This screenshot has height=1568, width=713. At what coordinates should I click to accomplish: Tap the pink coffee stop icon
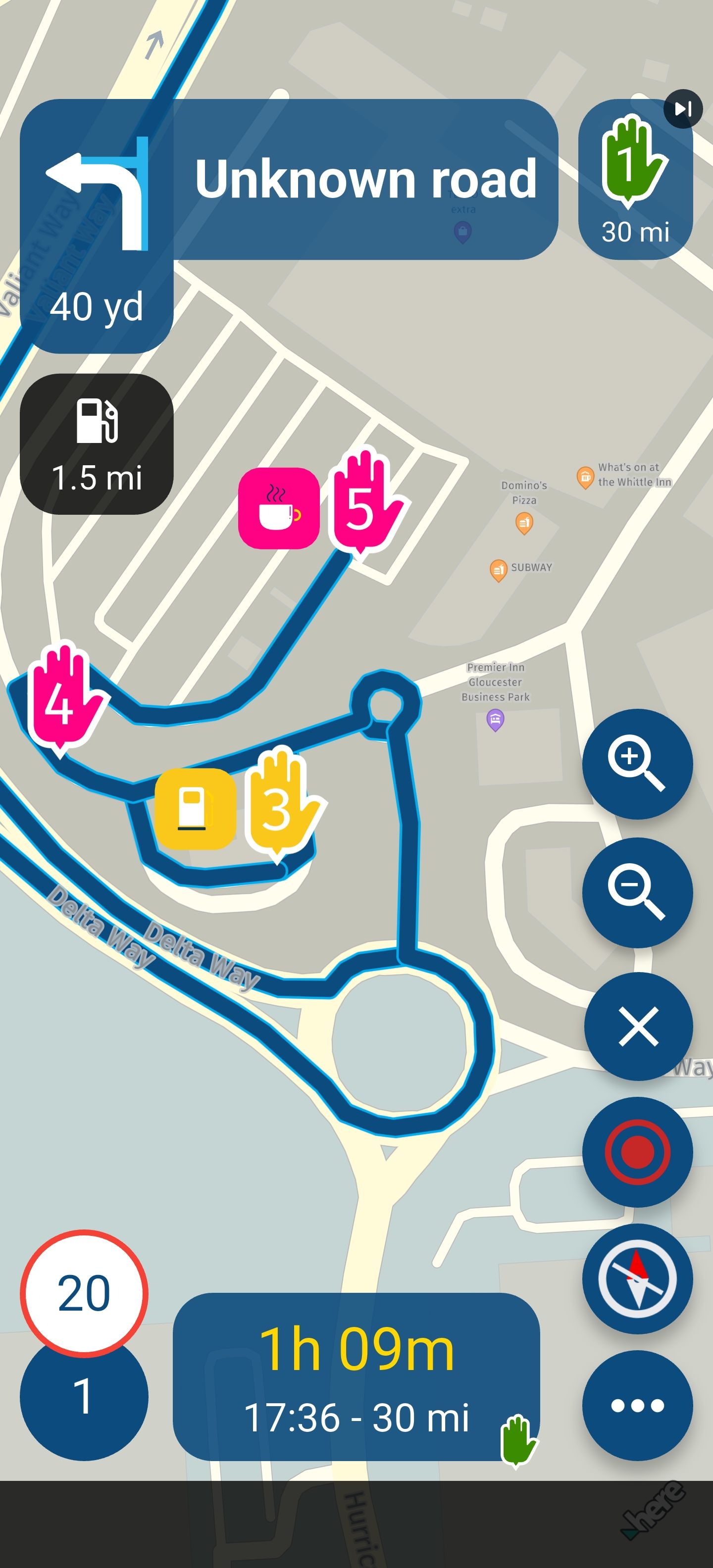pyautogui.click(x=278, y=508)
